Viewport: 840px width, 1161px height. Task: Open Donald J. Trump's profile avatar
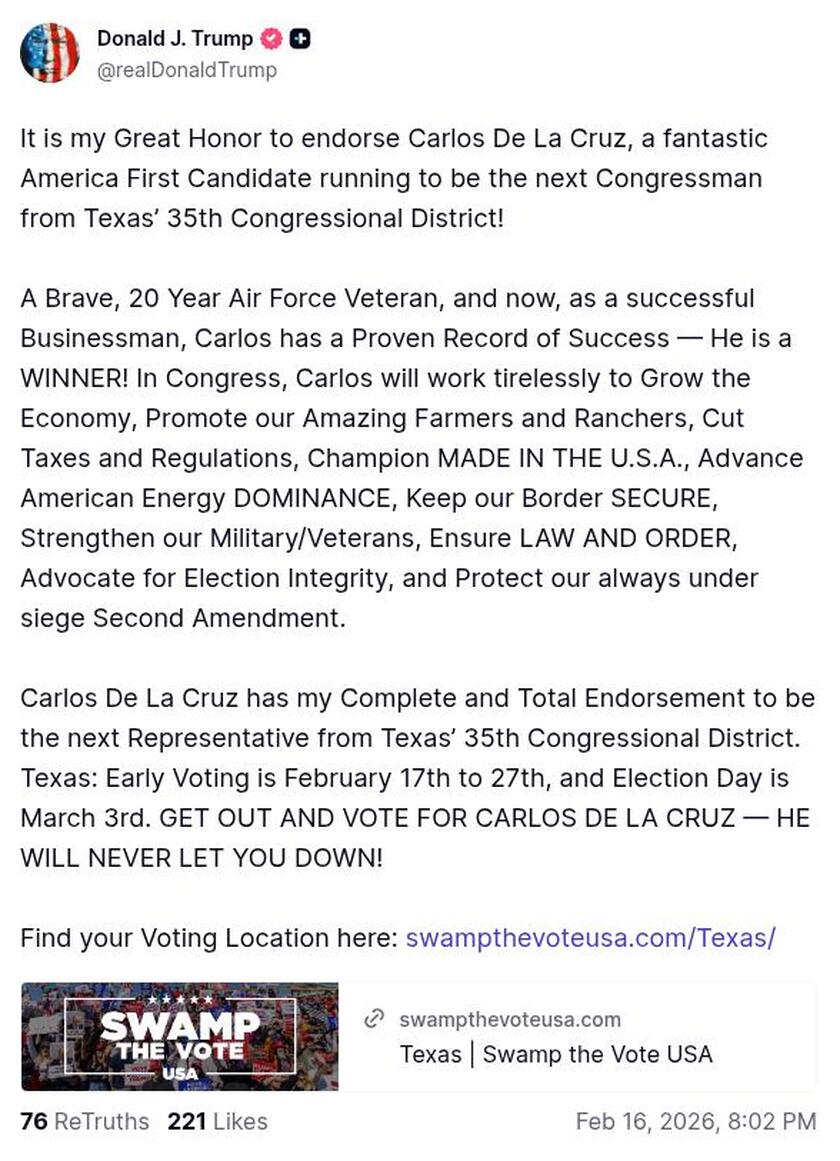(49, 53)
